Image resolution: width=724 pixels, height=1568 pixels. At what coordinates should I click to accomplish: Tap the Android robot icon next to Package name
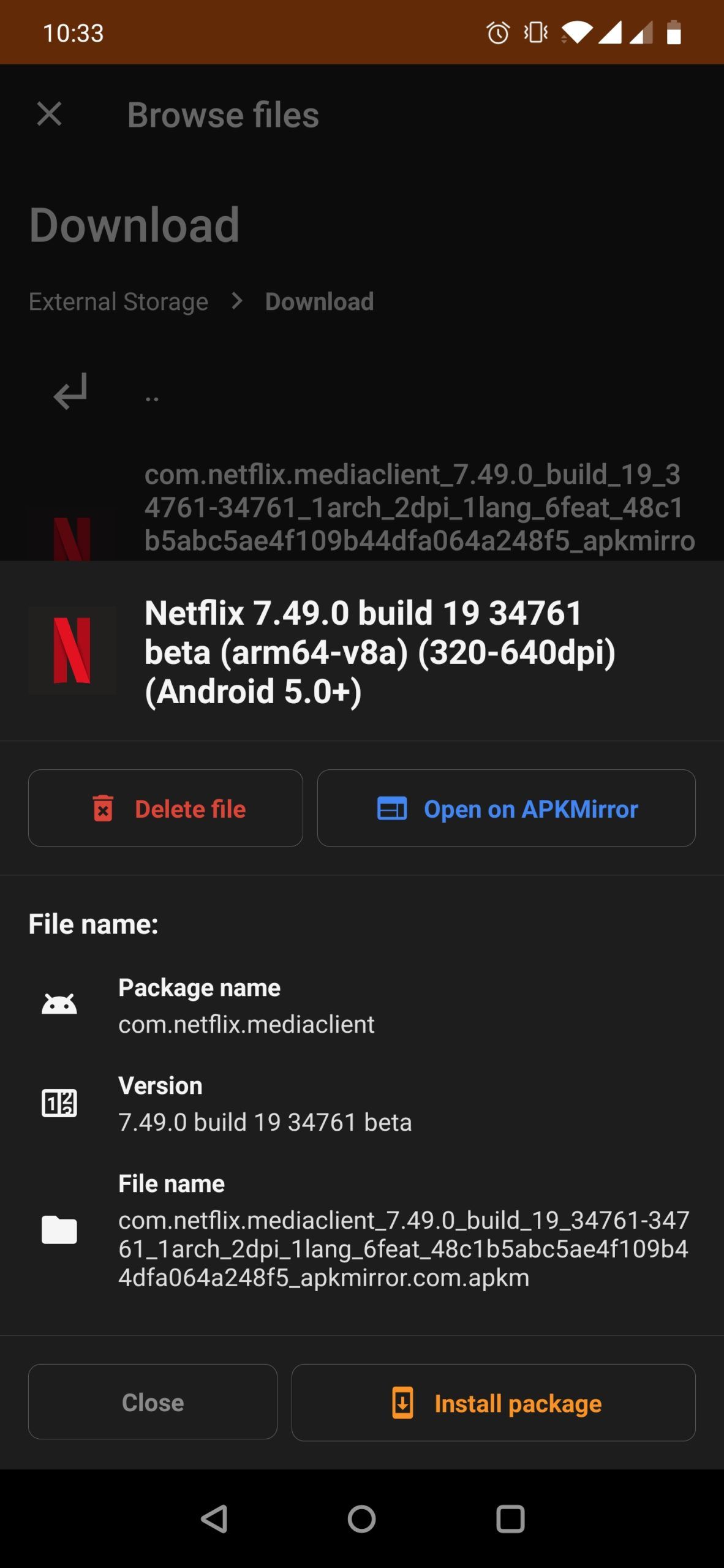pos(58,1003)
